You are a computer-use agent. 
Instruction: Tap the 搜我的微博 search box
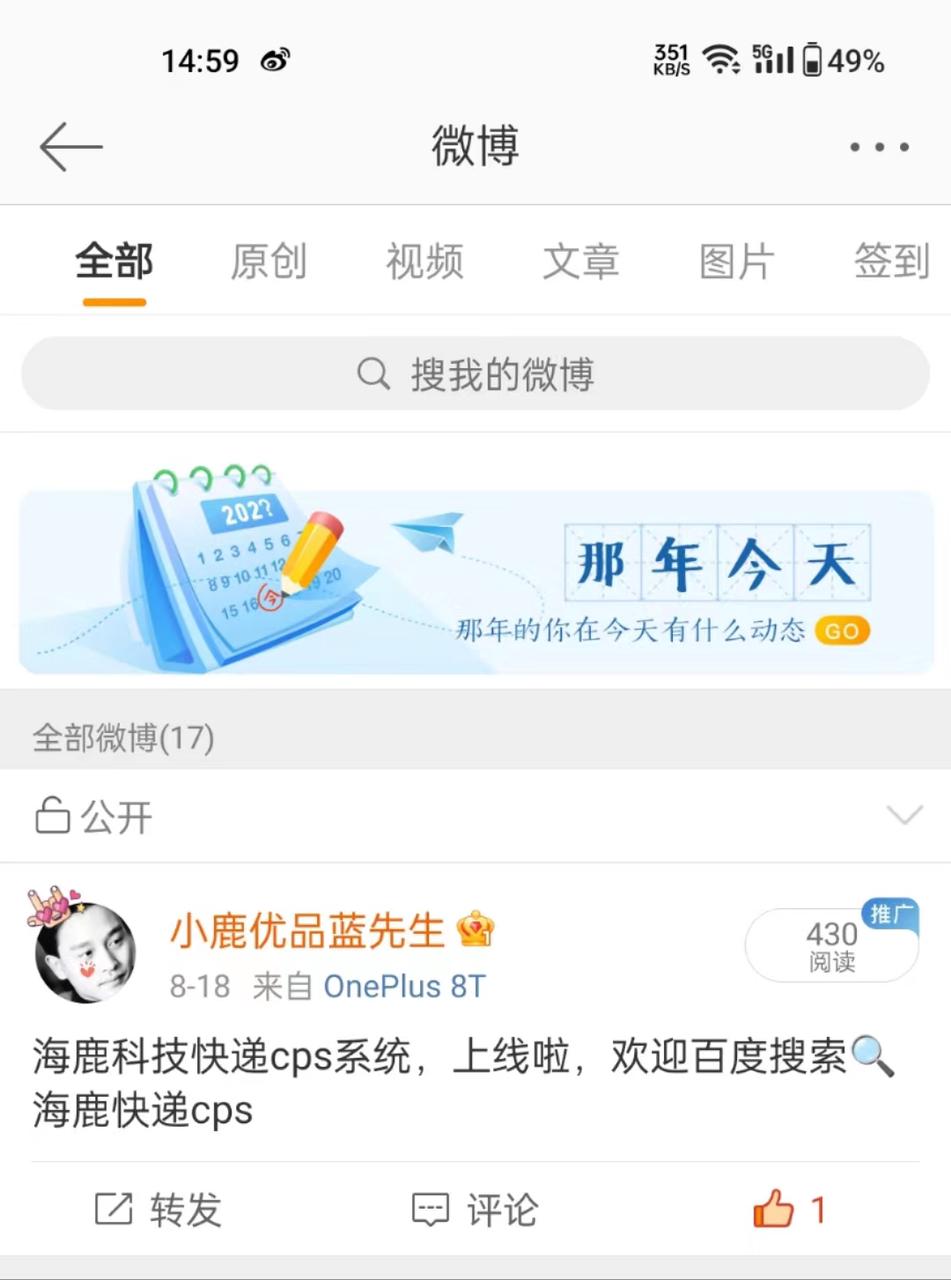(x=475, y=374)
